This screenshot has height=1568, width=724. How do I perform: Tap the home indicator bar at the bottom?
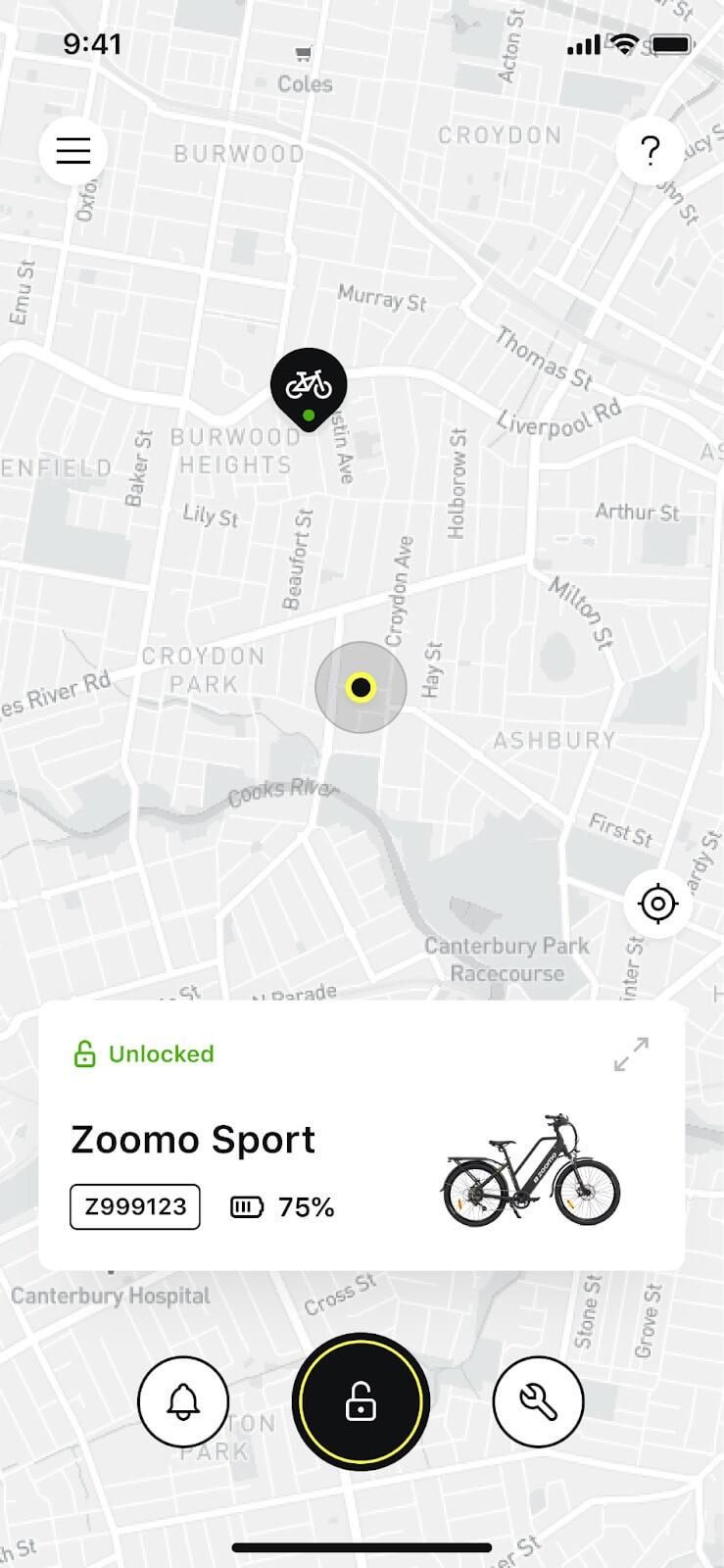pyautogui.click(x=362, y=1520)
